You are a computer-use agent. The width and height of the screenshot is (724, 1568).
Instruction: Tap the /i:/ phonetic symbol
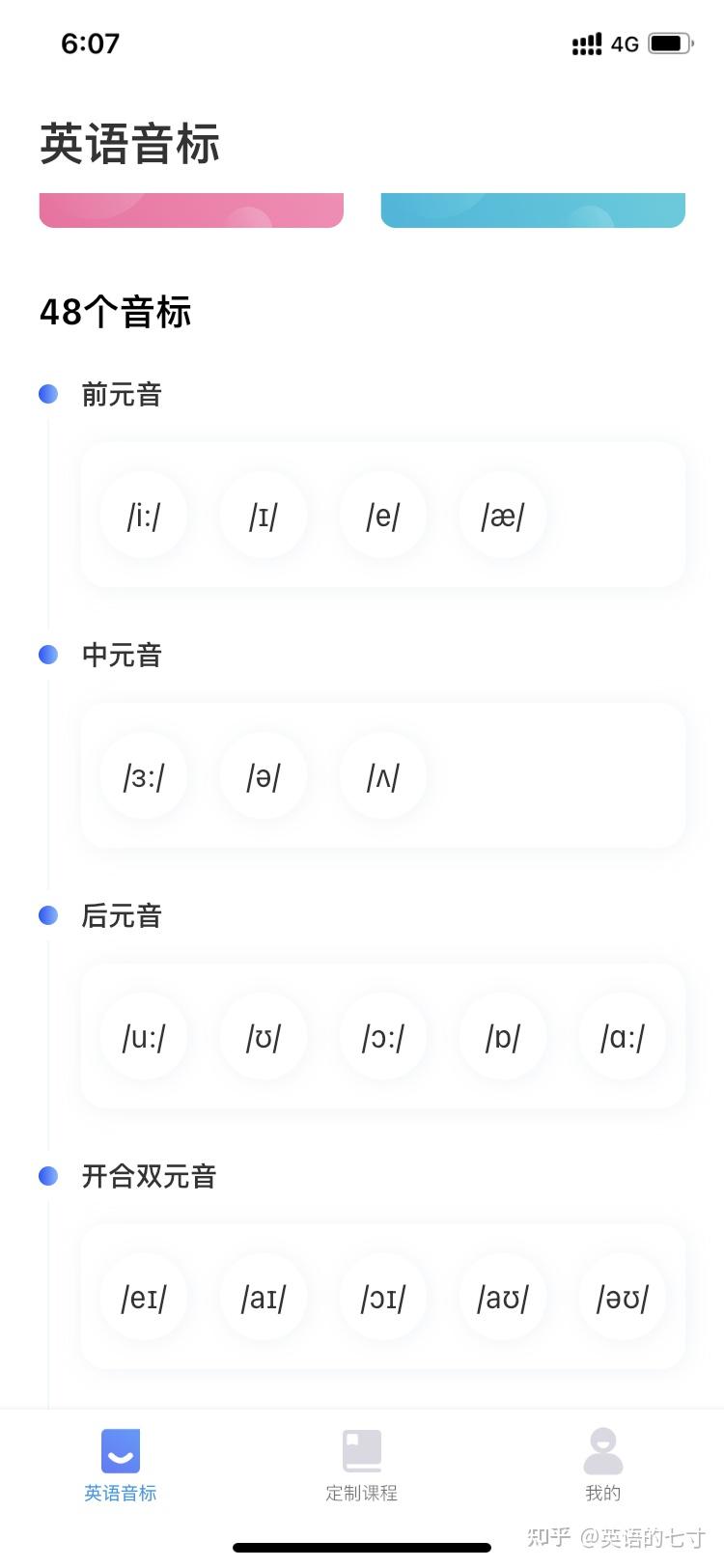144,516
